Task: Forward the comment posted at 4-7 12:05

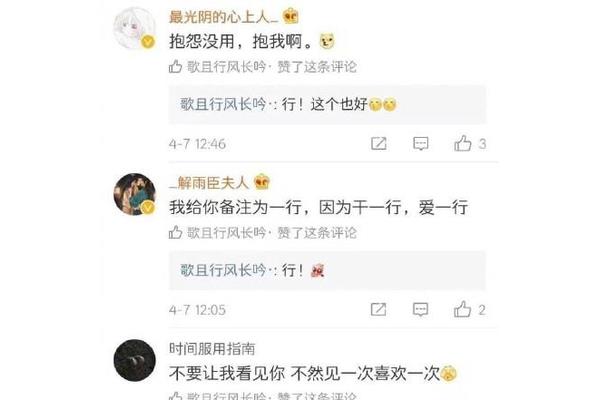Action: point(379,309)
